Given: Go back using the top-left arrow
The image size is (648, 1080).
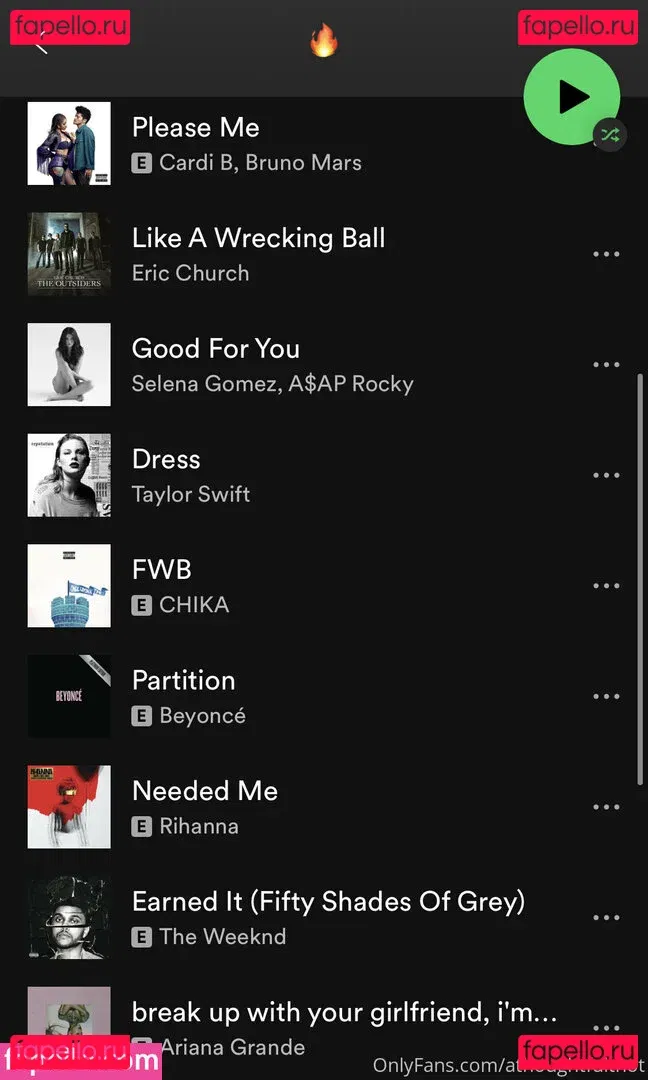Looking at the screenshot, I should [x=40, y=43].
